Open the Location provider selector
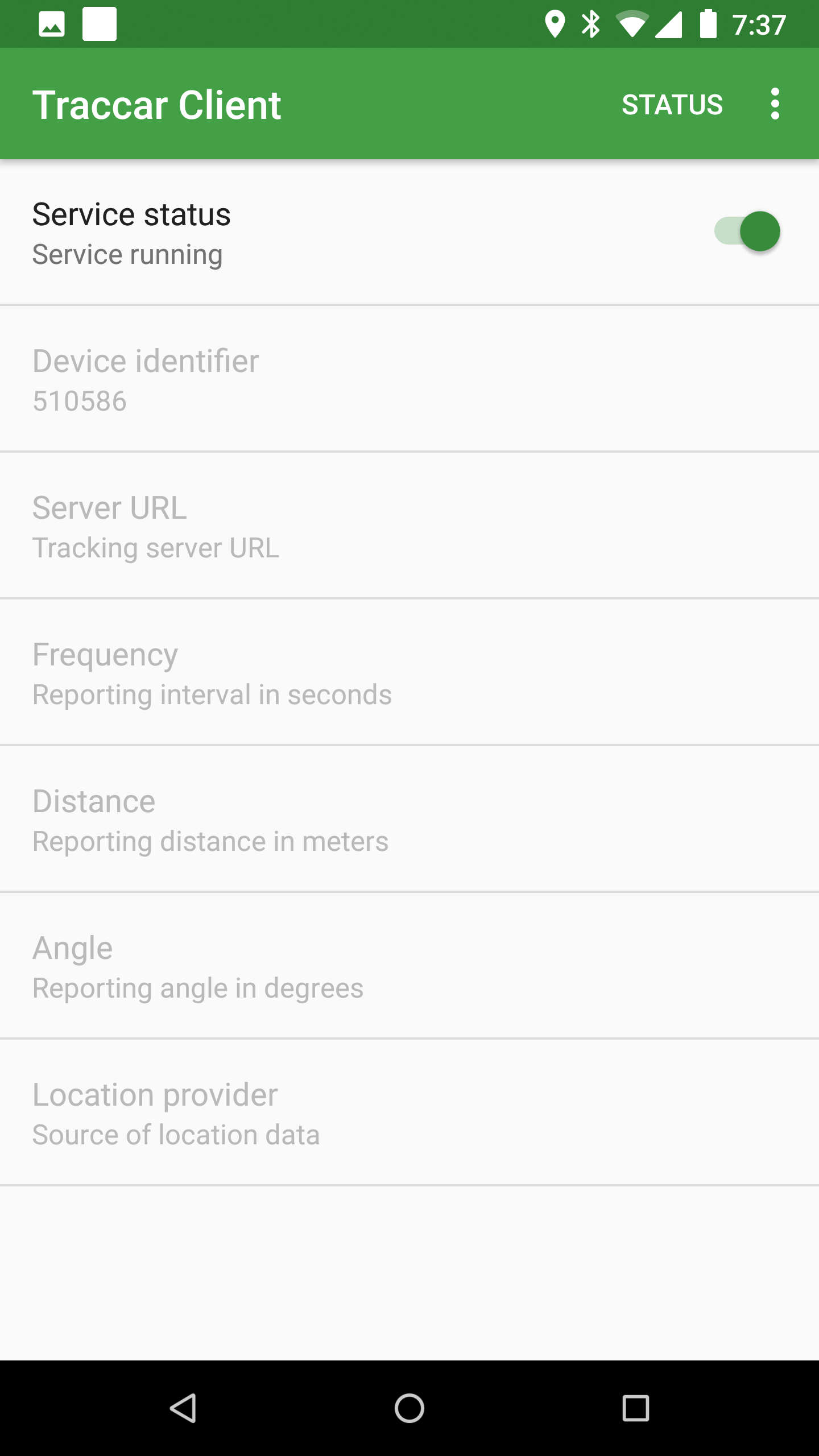This screenshot has height=1456, width=819. (409, 1112)
